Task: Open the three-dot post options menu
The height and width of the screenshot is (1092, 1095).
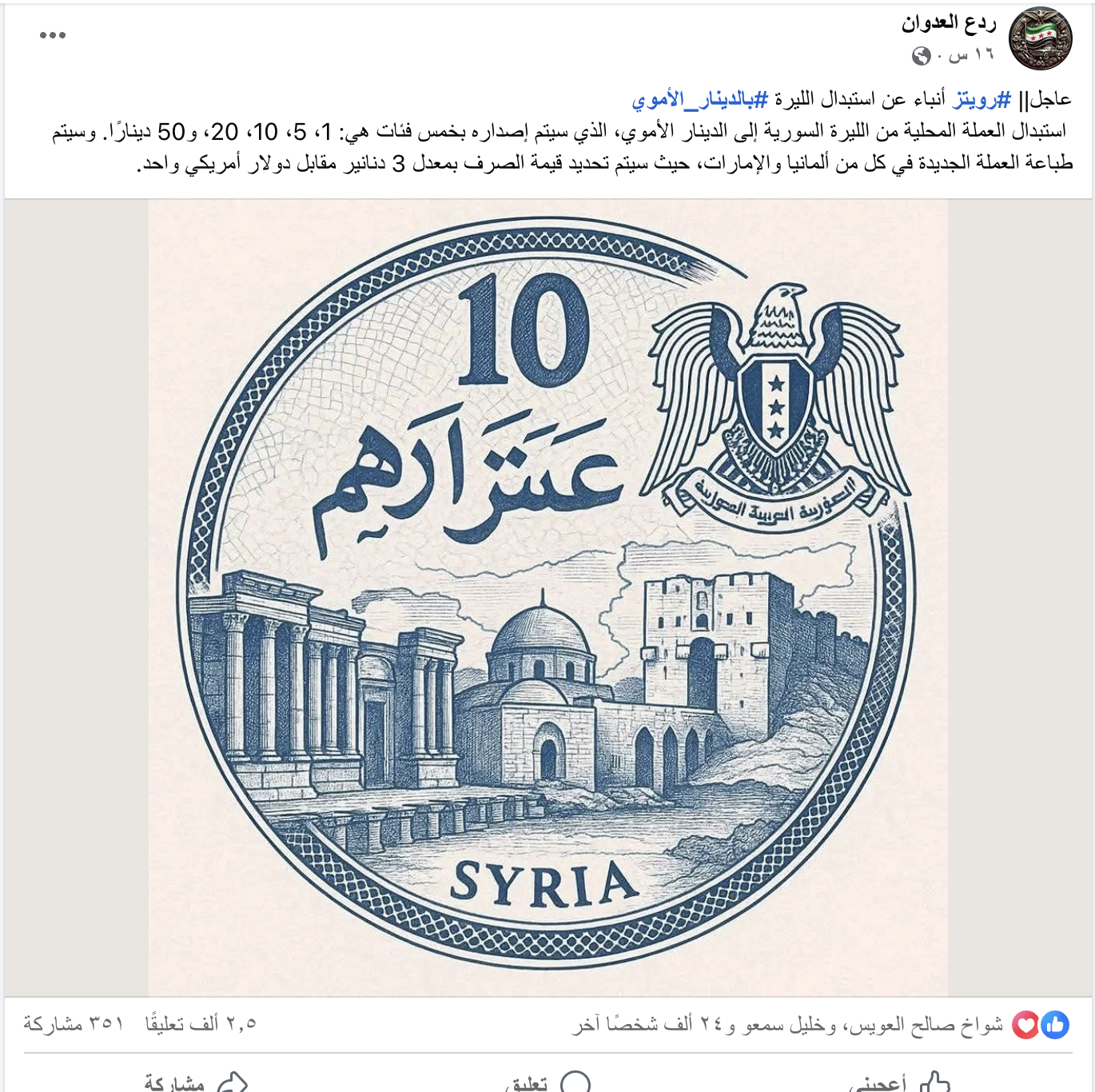Action: point(52,35)
